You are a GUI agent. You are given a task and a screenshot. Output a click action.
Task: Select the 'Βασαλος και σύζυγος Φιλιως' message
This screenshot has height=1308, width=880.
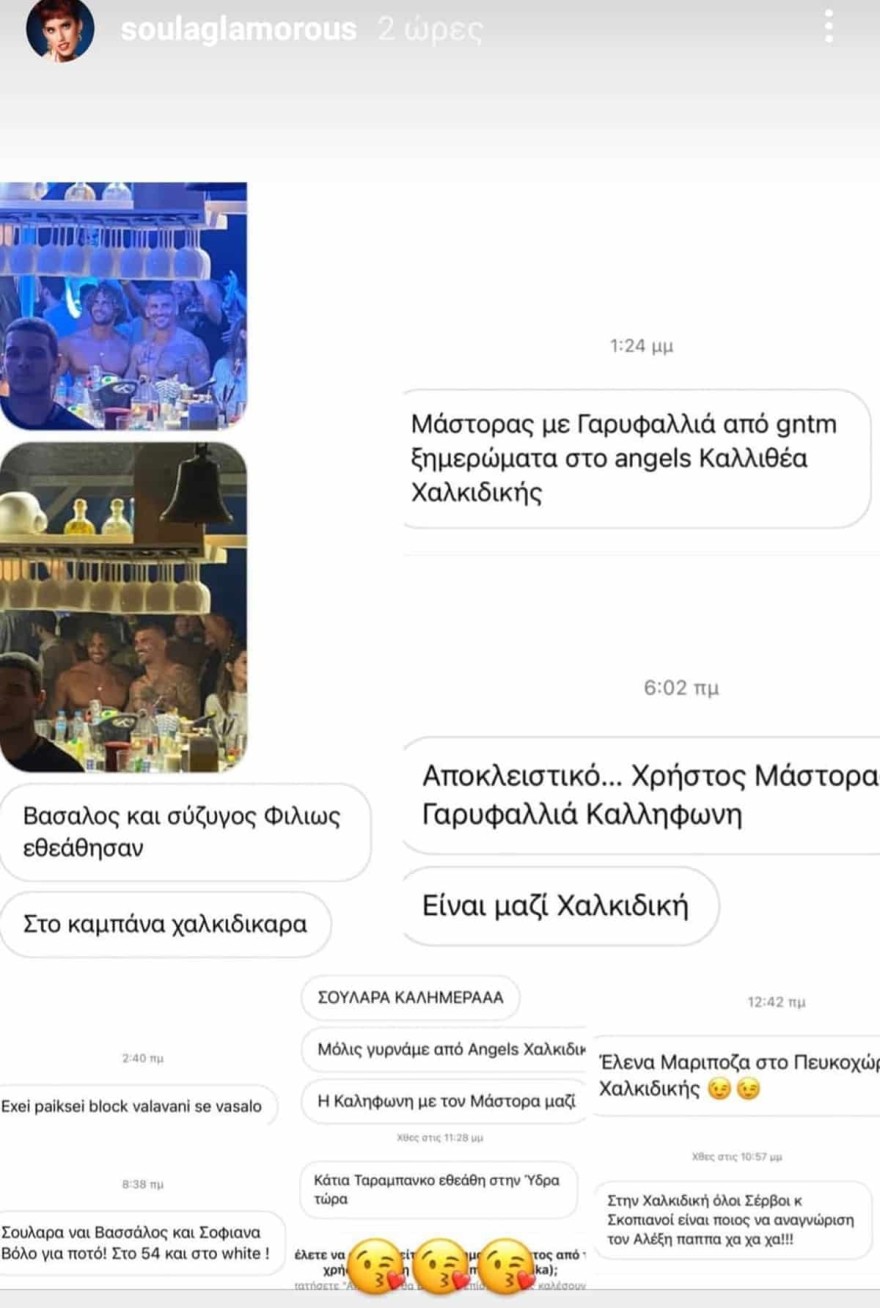point(185,830)
